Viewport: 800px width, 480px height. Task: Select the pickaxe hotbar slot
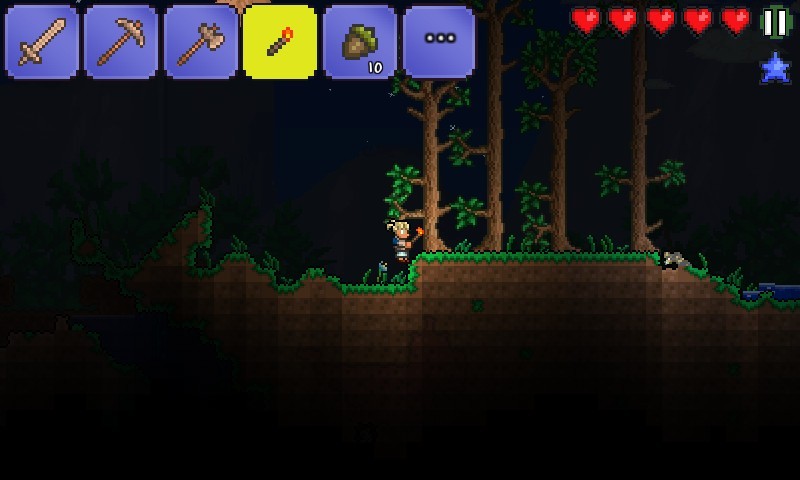click(x=121, y=42)
